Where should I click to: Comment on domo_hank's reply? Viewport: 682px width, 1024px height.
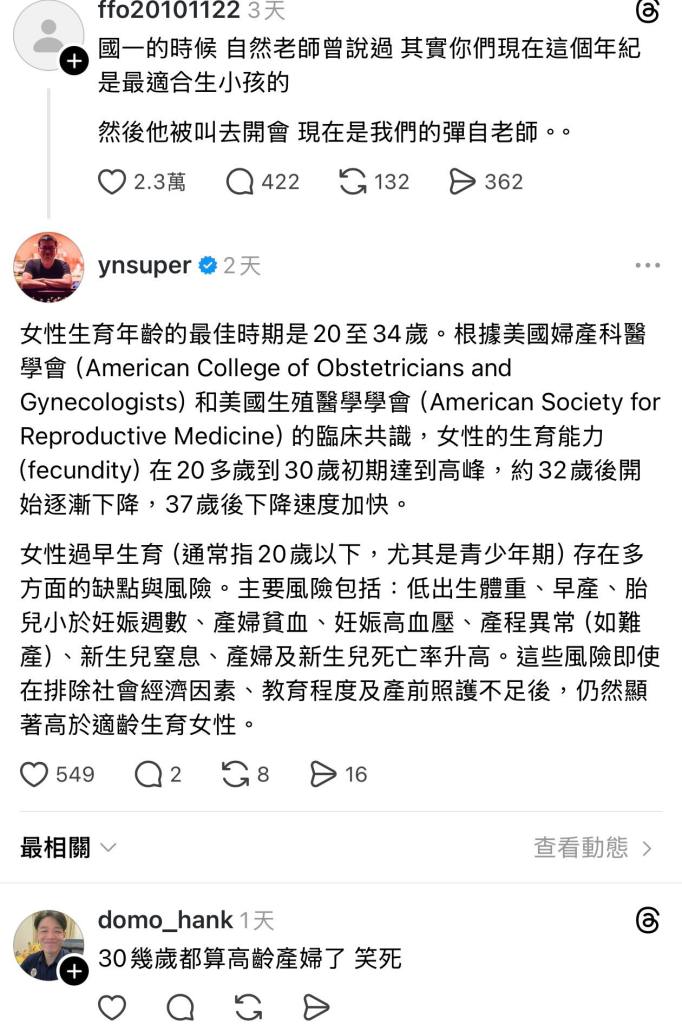pos(180,1005)
